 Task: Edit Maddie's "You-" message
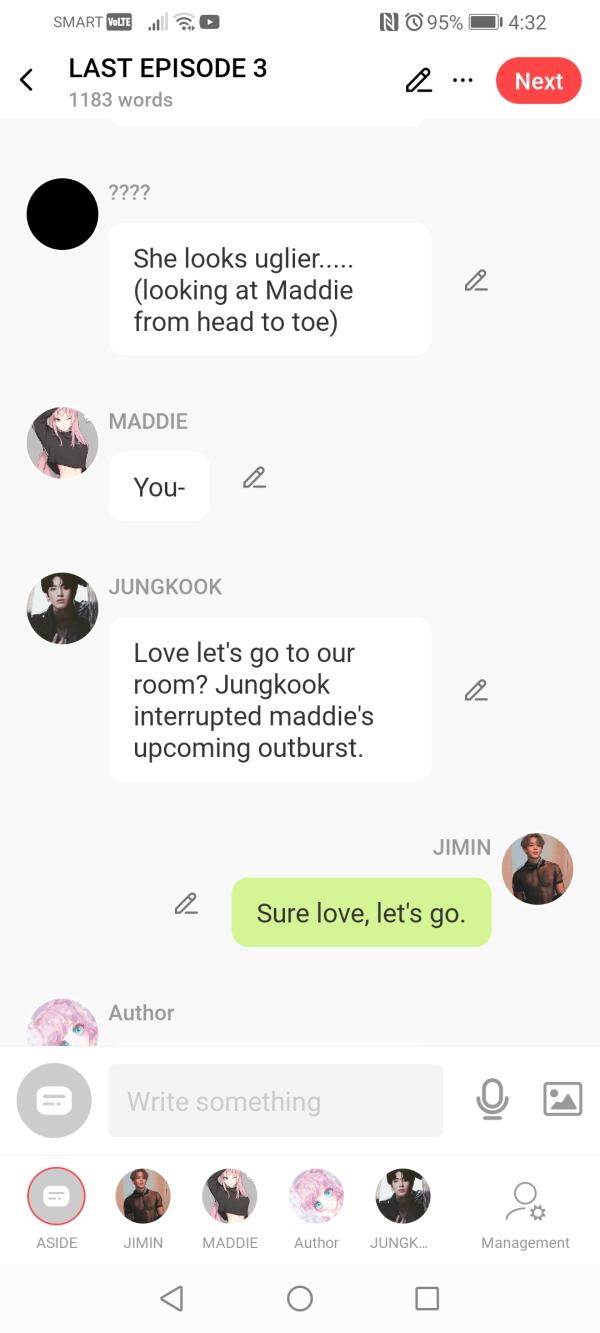[x=254, y=478]
